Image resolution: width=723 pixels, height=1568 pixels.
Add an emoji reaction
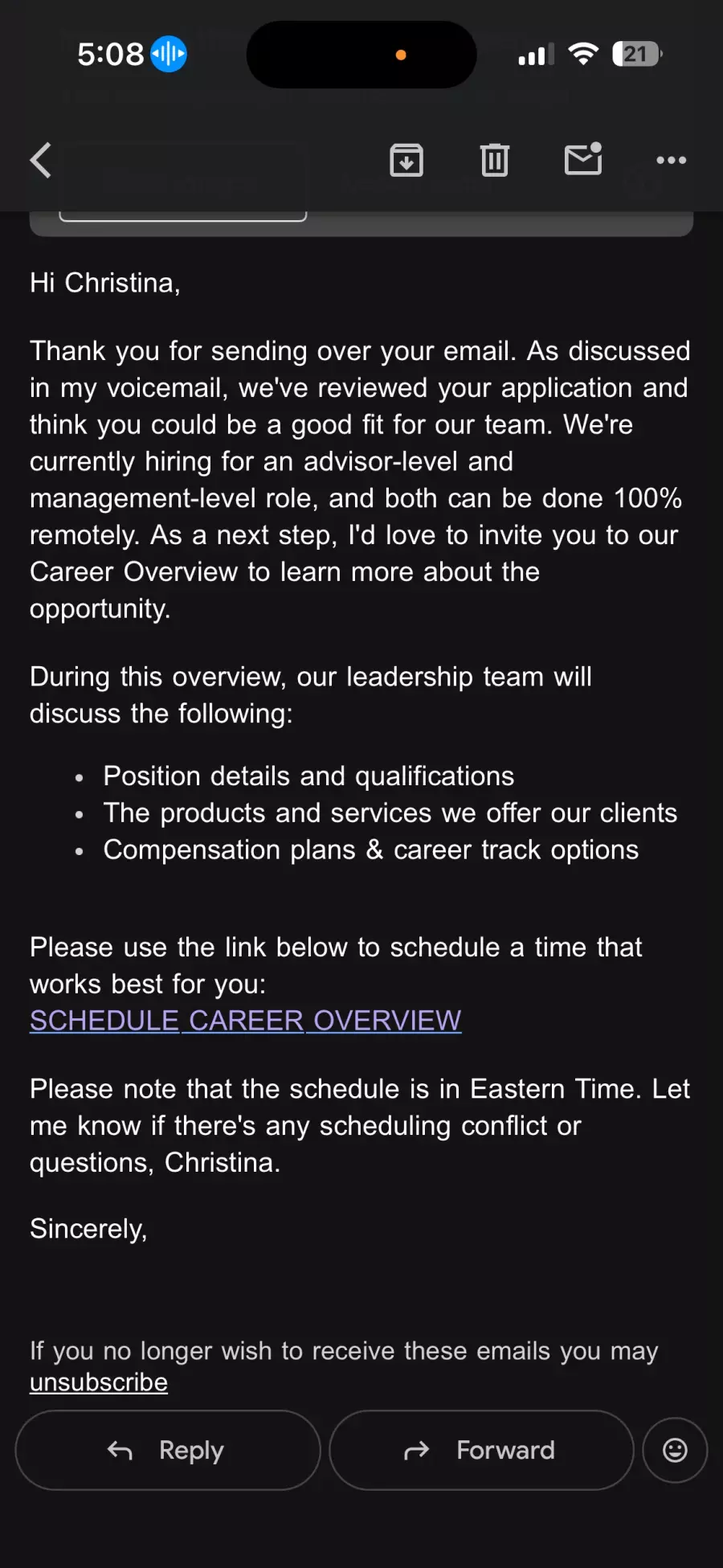[675, 1450]
